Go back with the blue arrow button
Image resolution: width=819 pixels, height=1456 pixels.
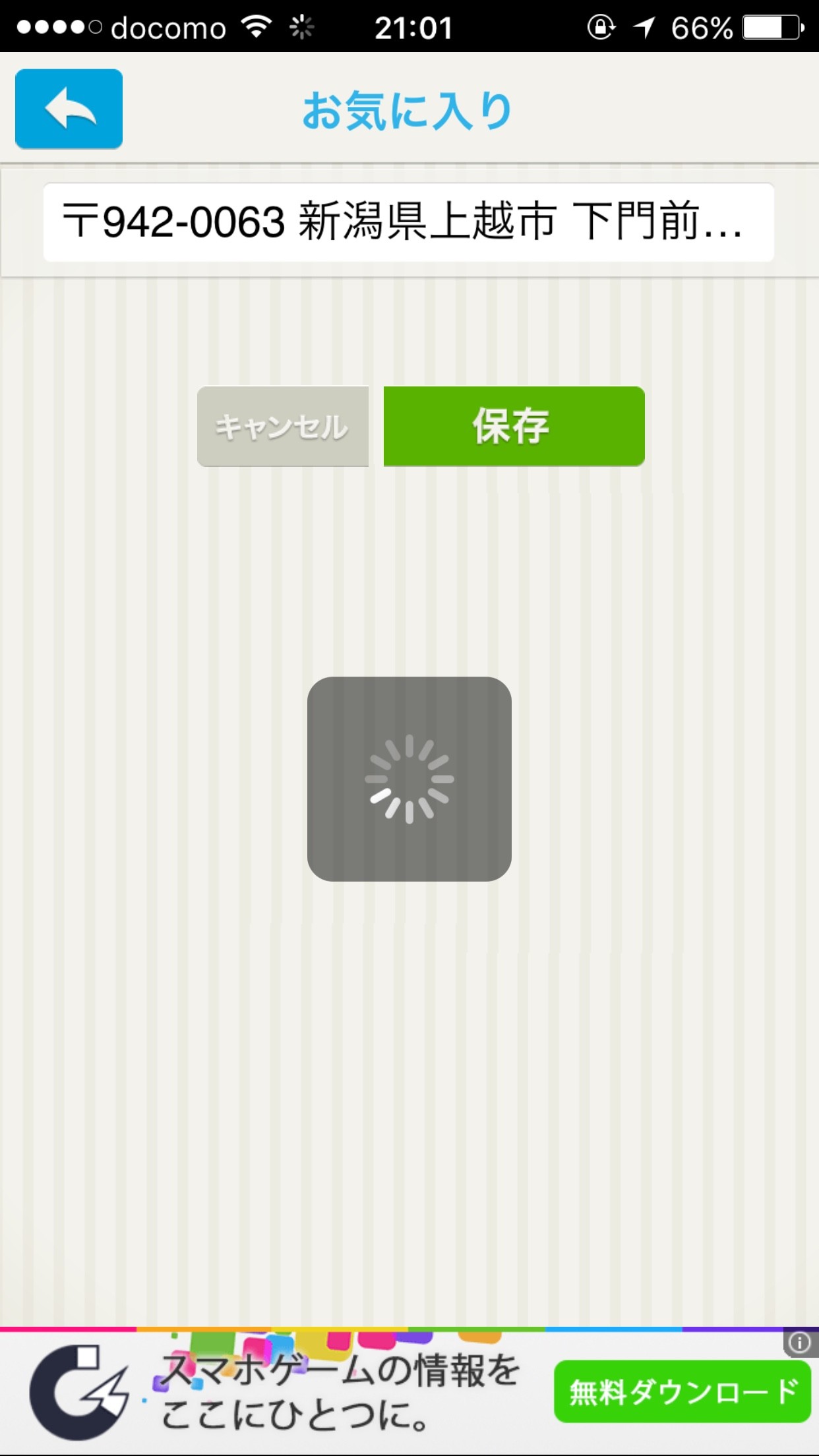click(x=69, y=109)
